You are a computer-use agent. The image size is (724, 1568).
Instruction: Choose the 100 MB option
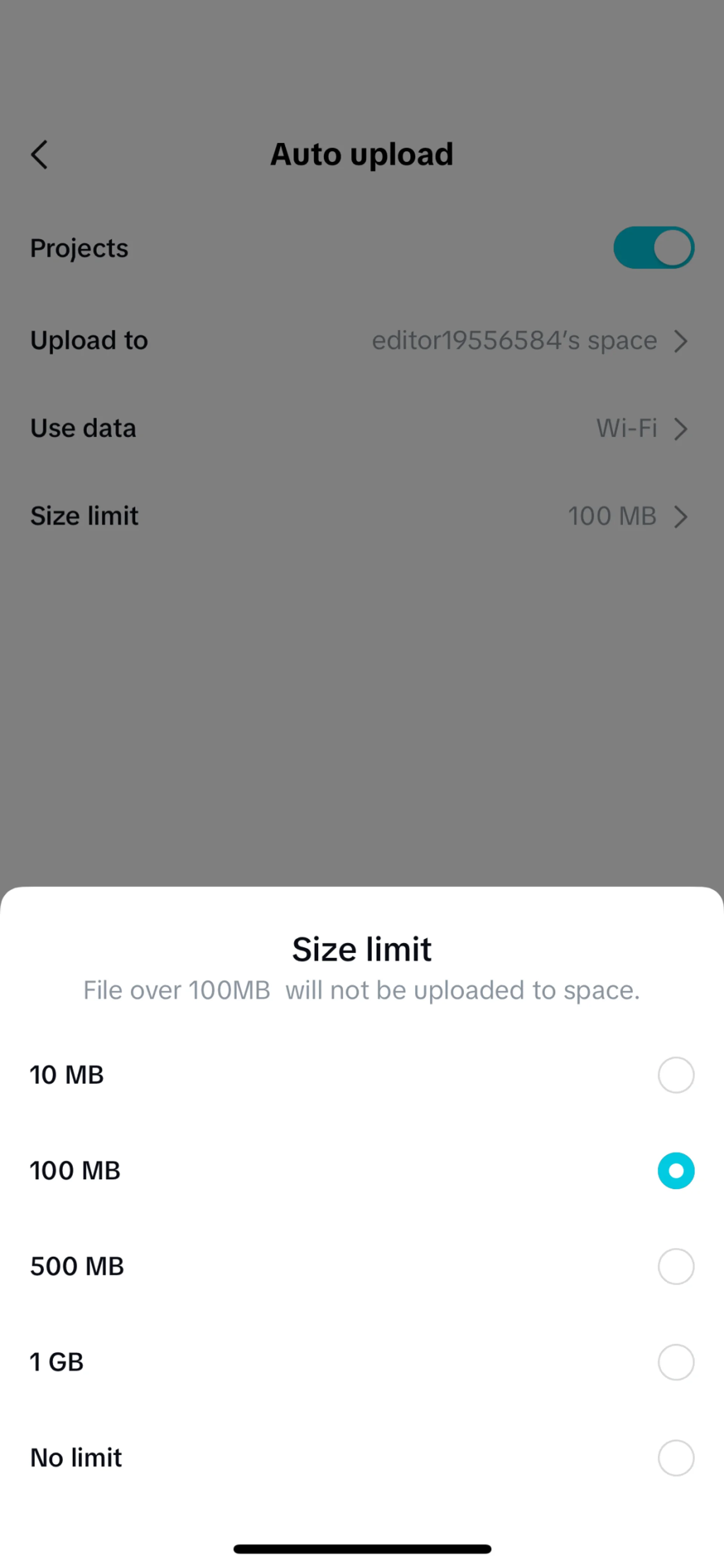(362, 1170)
